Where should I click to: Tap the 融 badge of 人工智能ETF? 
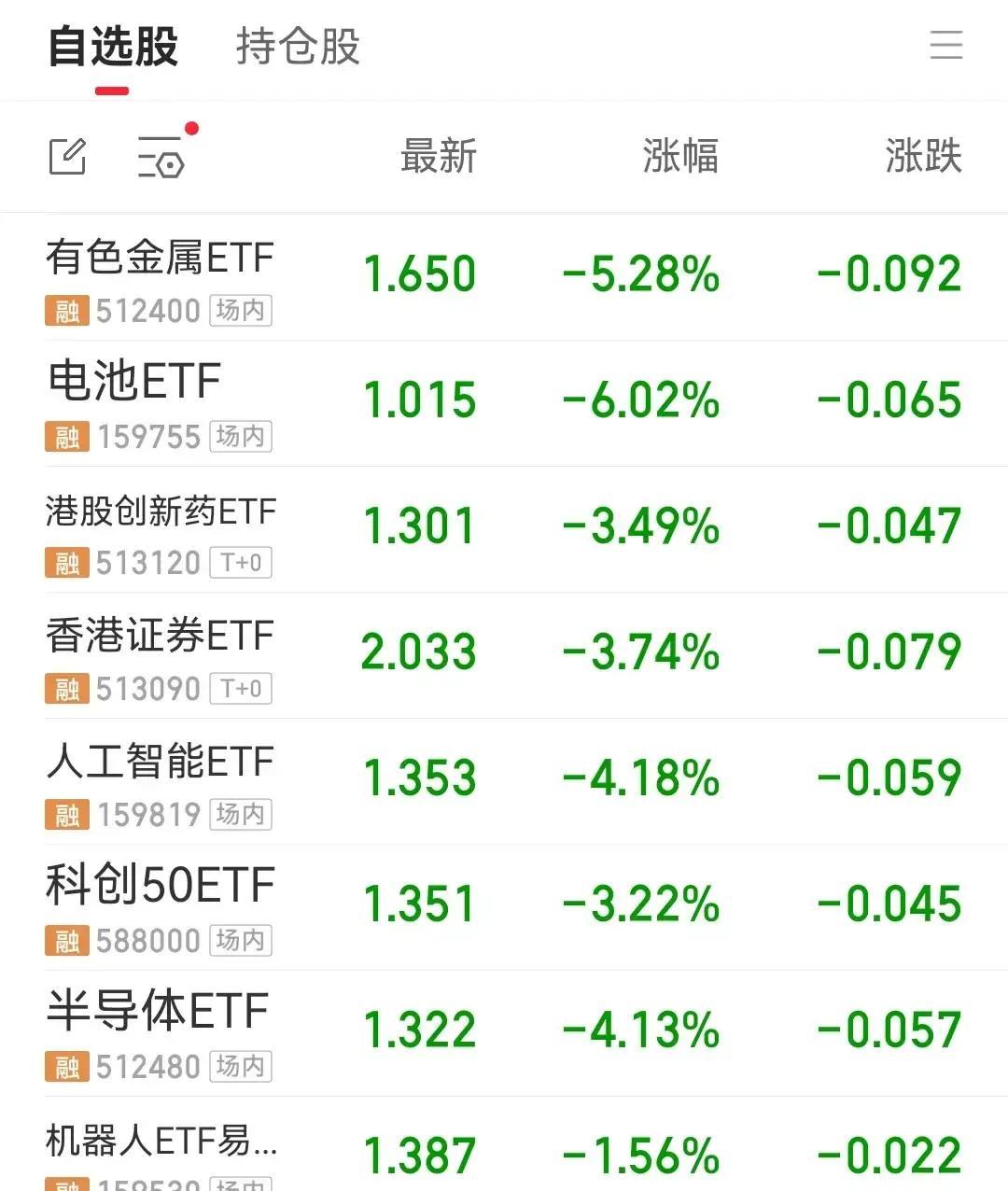tap(64, 814)
